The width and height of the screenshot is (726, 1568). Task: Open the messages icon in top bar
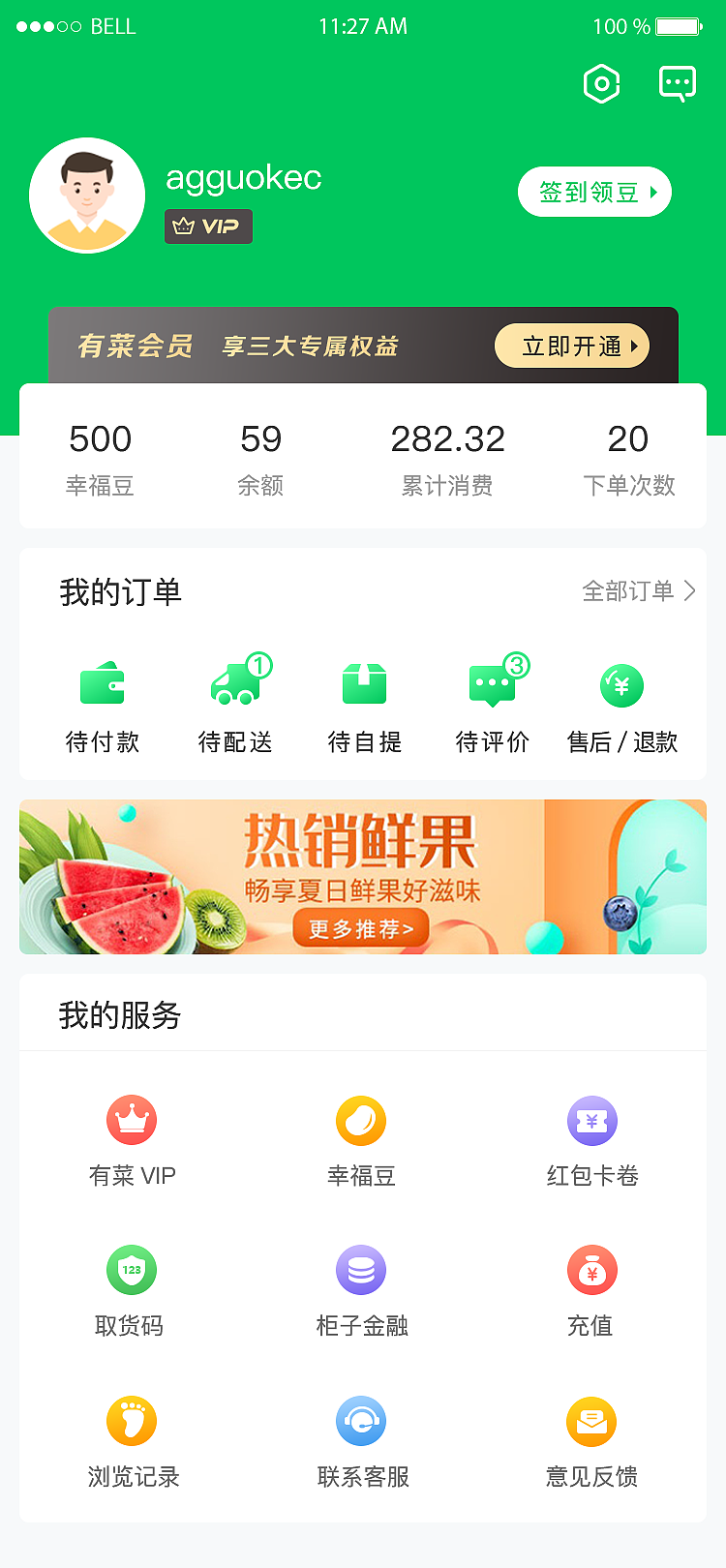678,83
